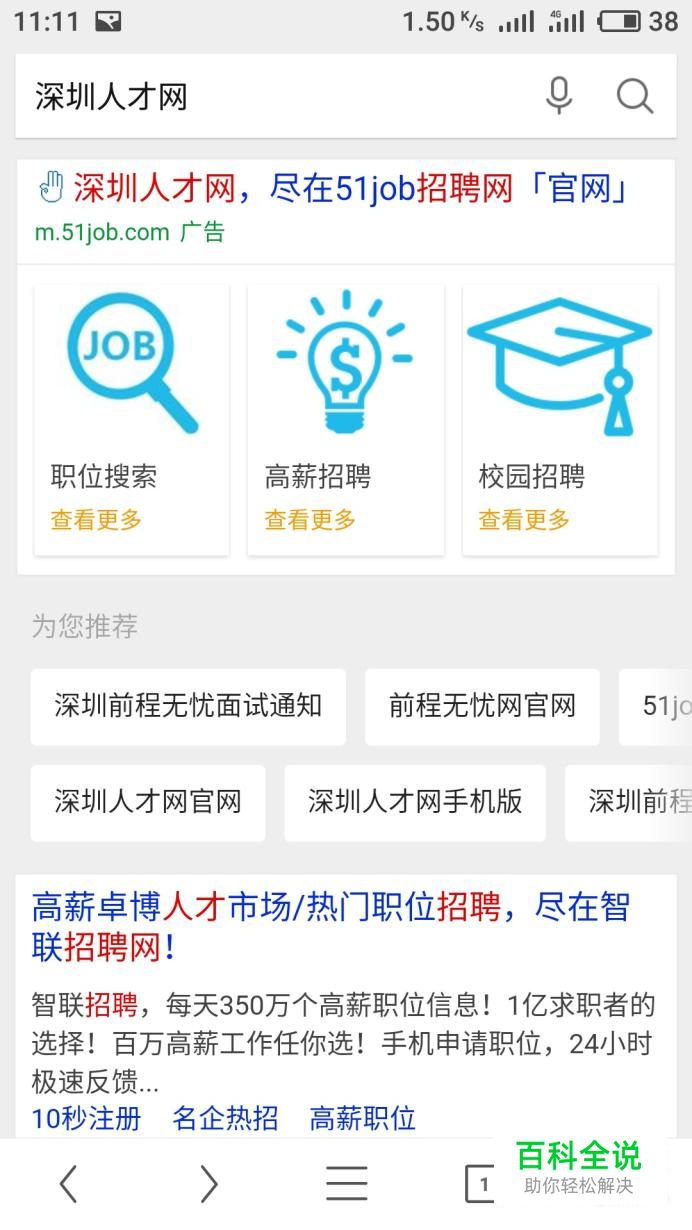This screenshot has width=692, height=1230.
Task: Open the 高薪招聘 card
Action: pos(345,420)
